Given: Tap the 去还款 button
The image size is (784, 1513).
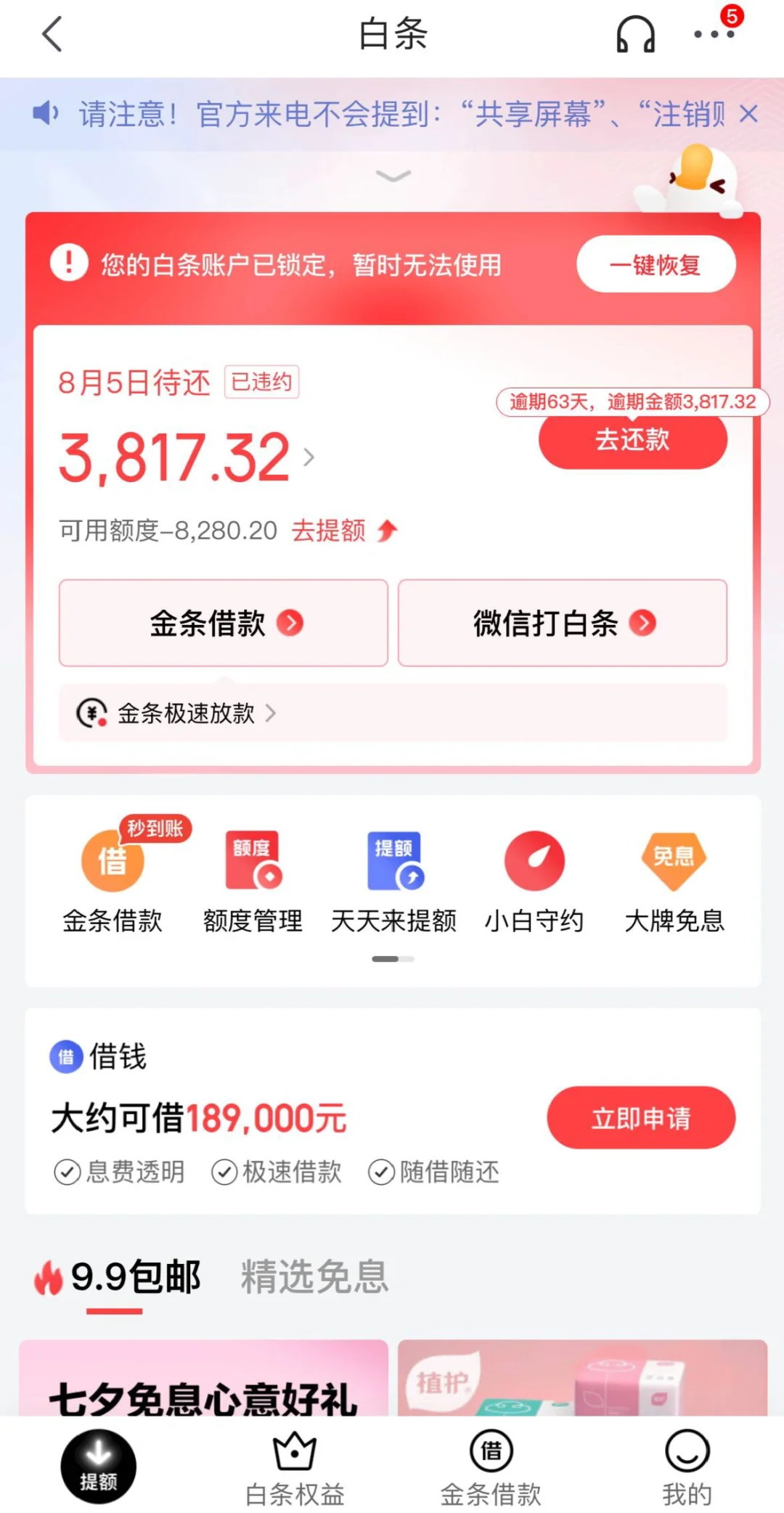Looking at the screenshot, I should coord(632,440).
